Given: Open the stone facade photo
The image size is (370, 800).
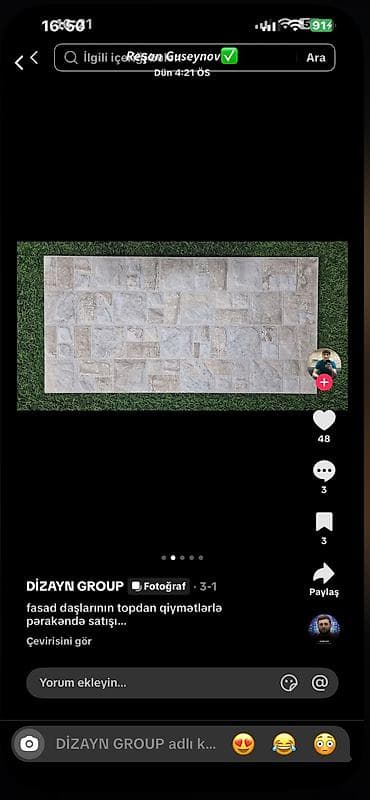Looking at the screenshot, I should click(x=182, y=326).
